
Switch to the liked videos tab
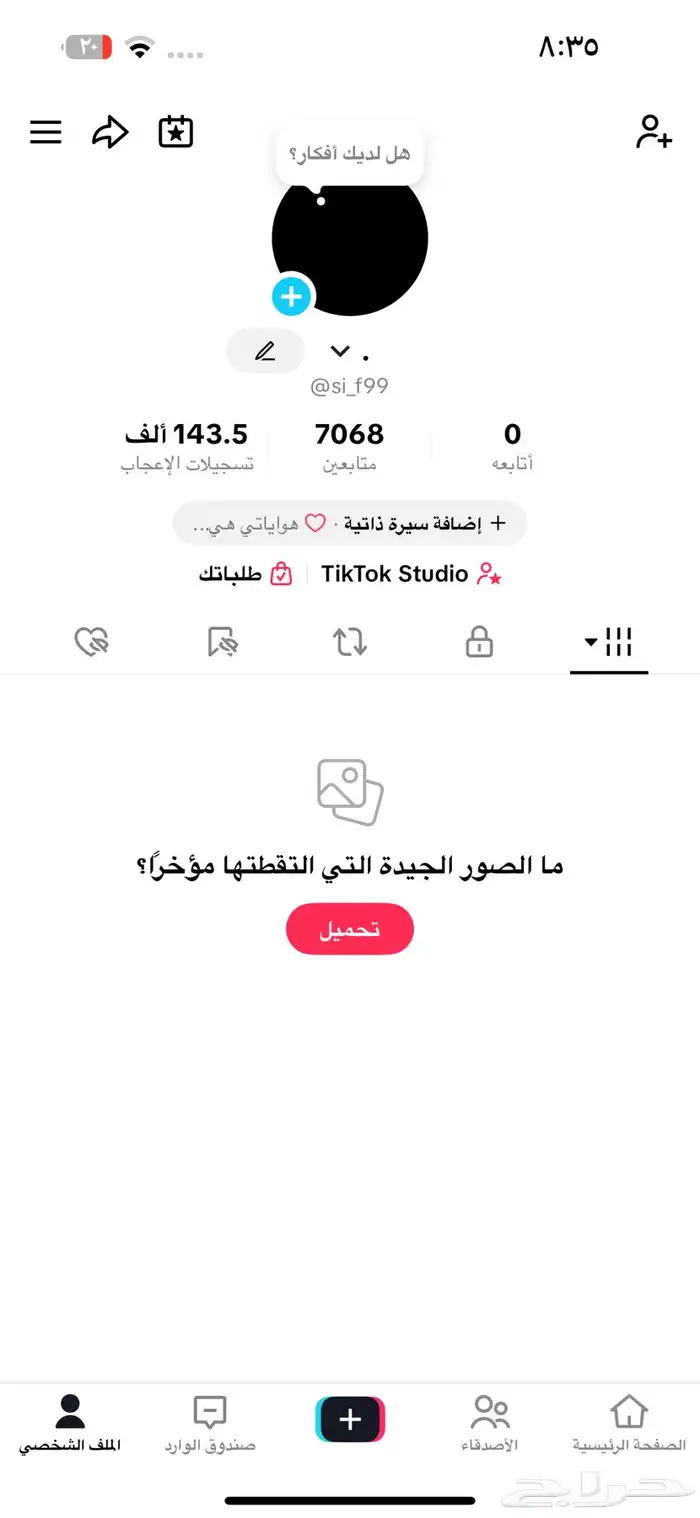tap(92, 642)
